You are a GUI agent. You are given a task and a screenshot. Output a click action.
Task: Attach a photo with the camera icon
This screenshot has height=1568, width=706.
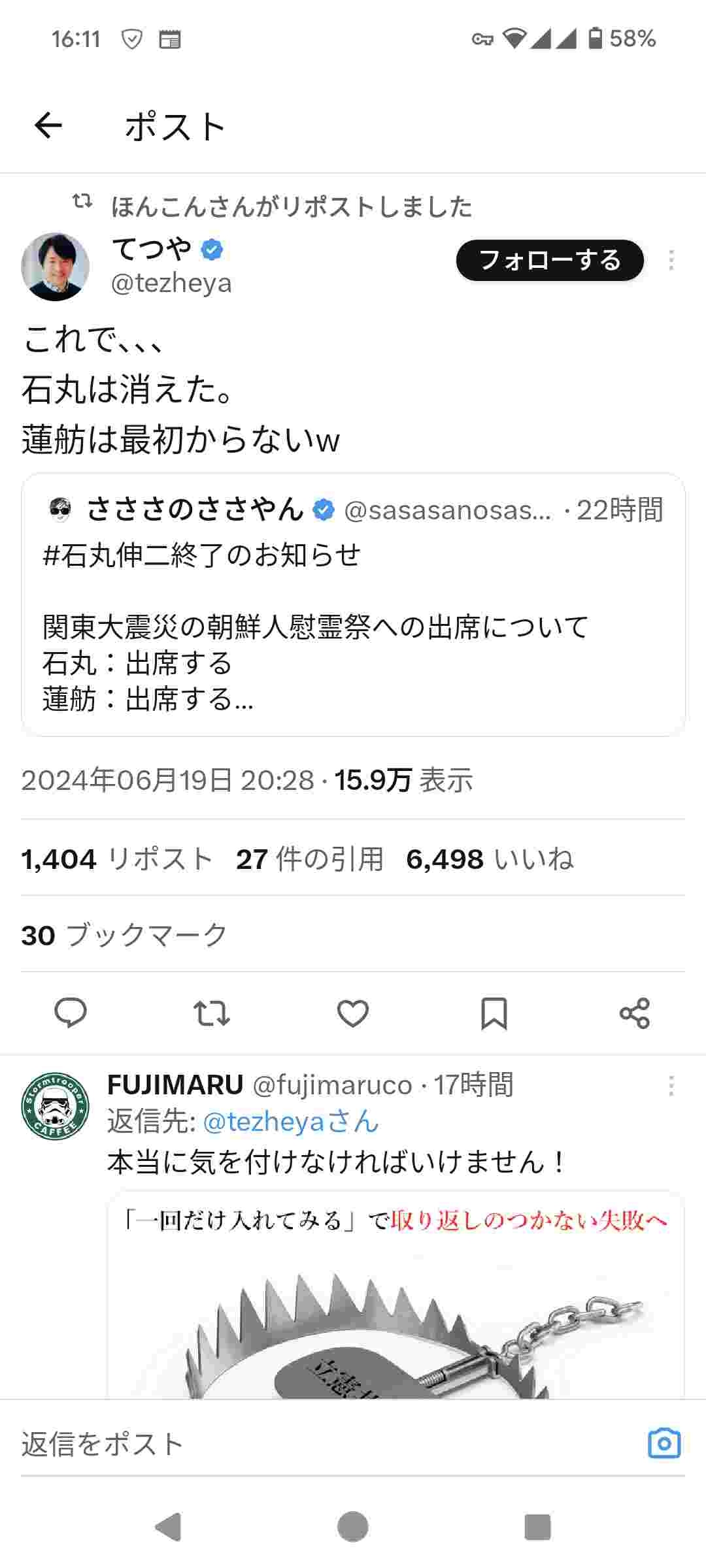[664, 1444]
